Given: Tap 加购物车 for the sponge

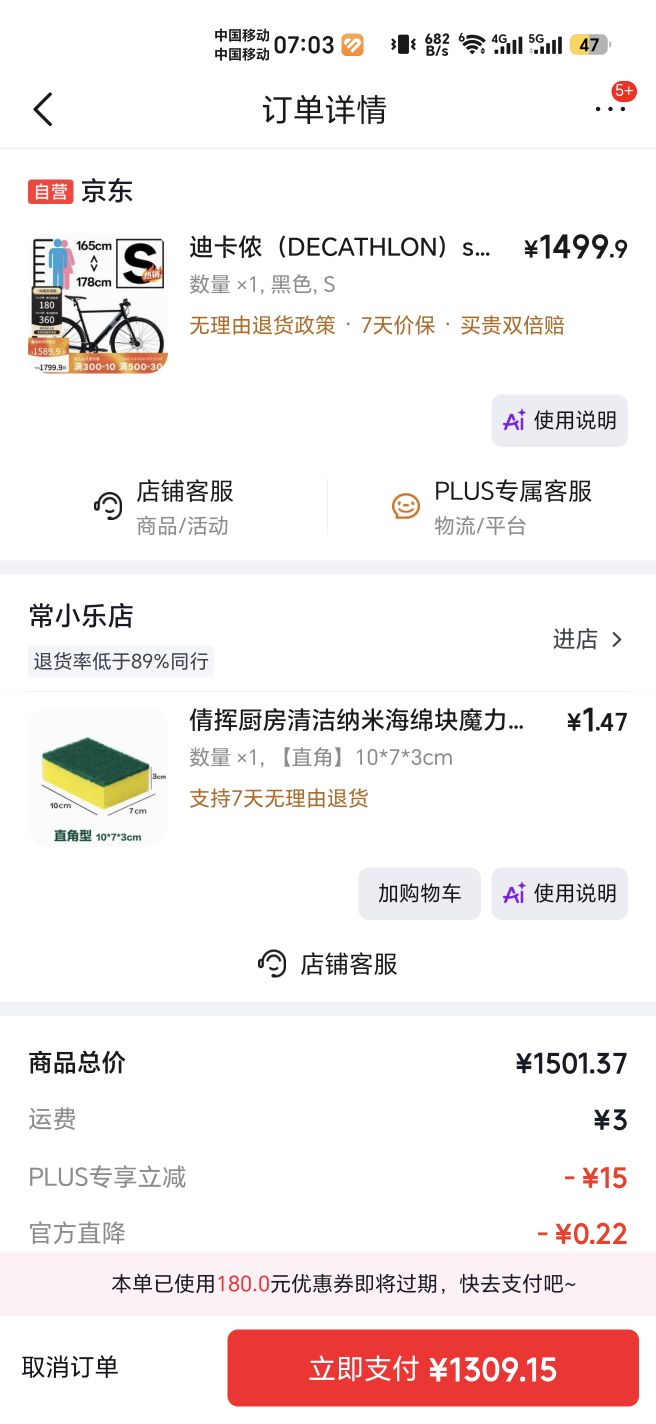Looking at the screenshot, I should (420, 893).
